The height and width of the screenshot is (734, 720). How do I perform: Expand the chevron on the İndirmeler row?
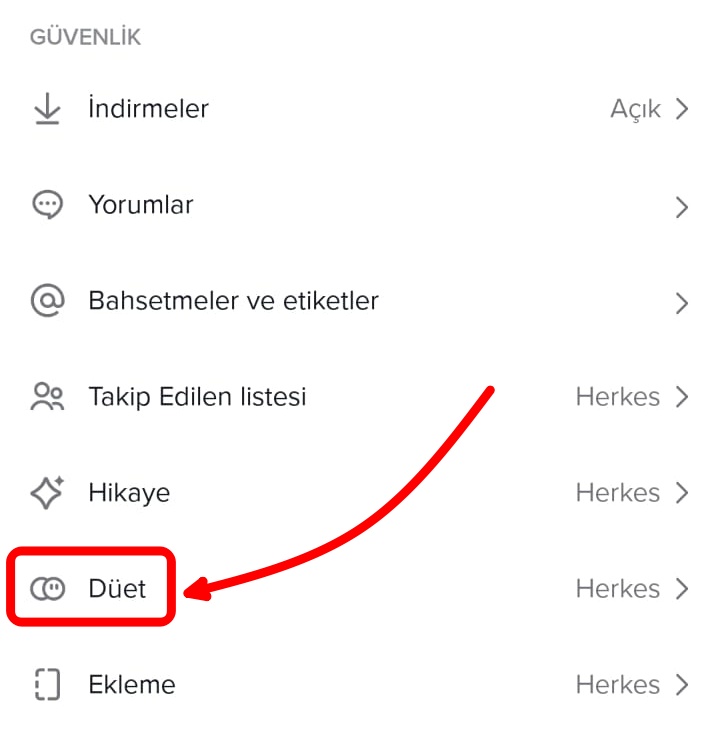click(x=683, y=108)
